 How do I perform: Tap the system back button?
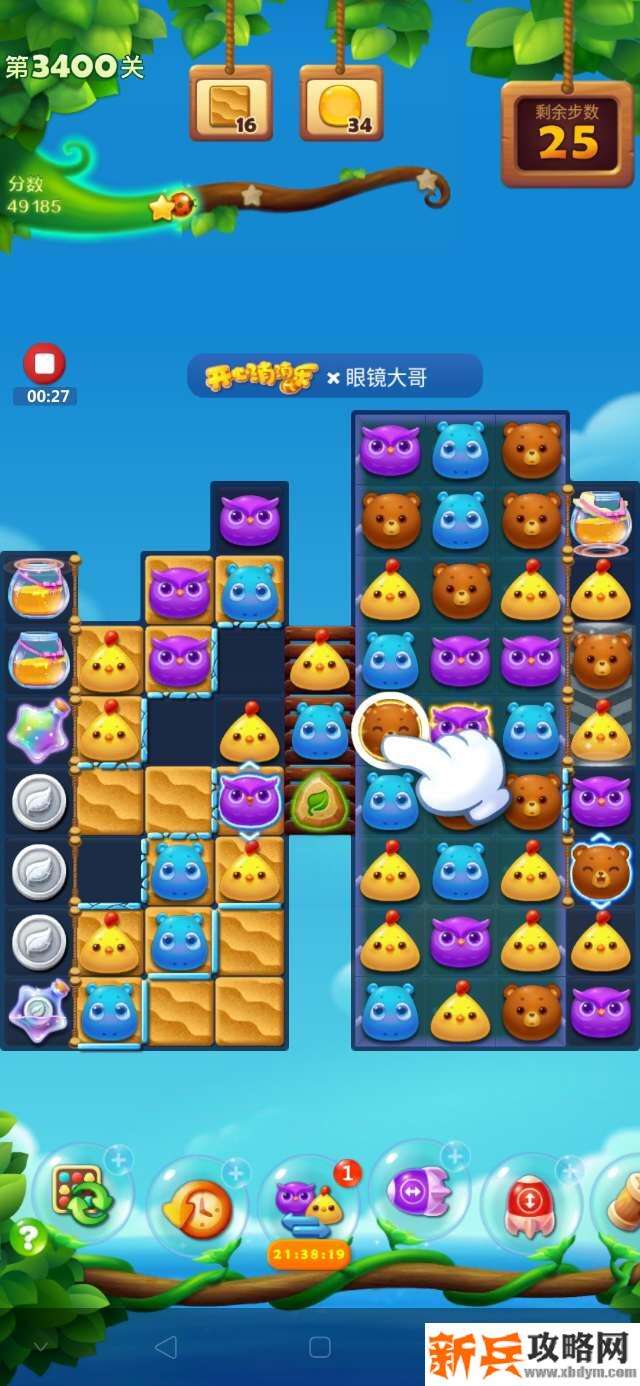tap(166, 1346)
